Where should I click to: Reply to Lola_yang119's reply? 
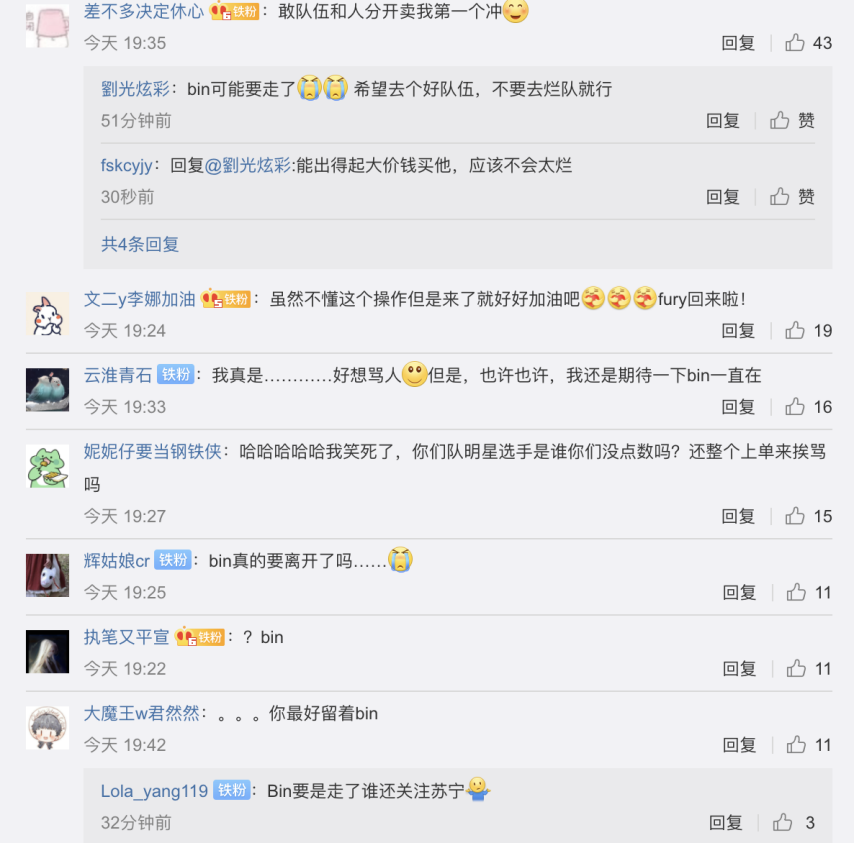[726, 822]
